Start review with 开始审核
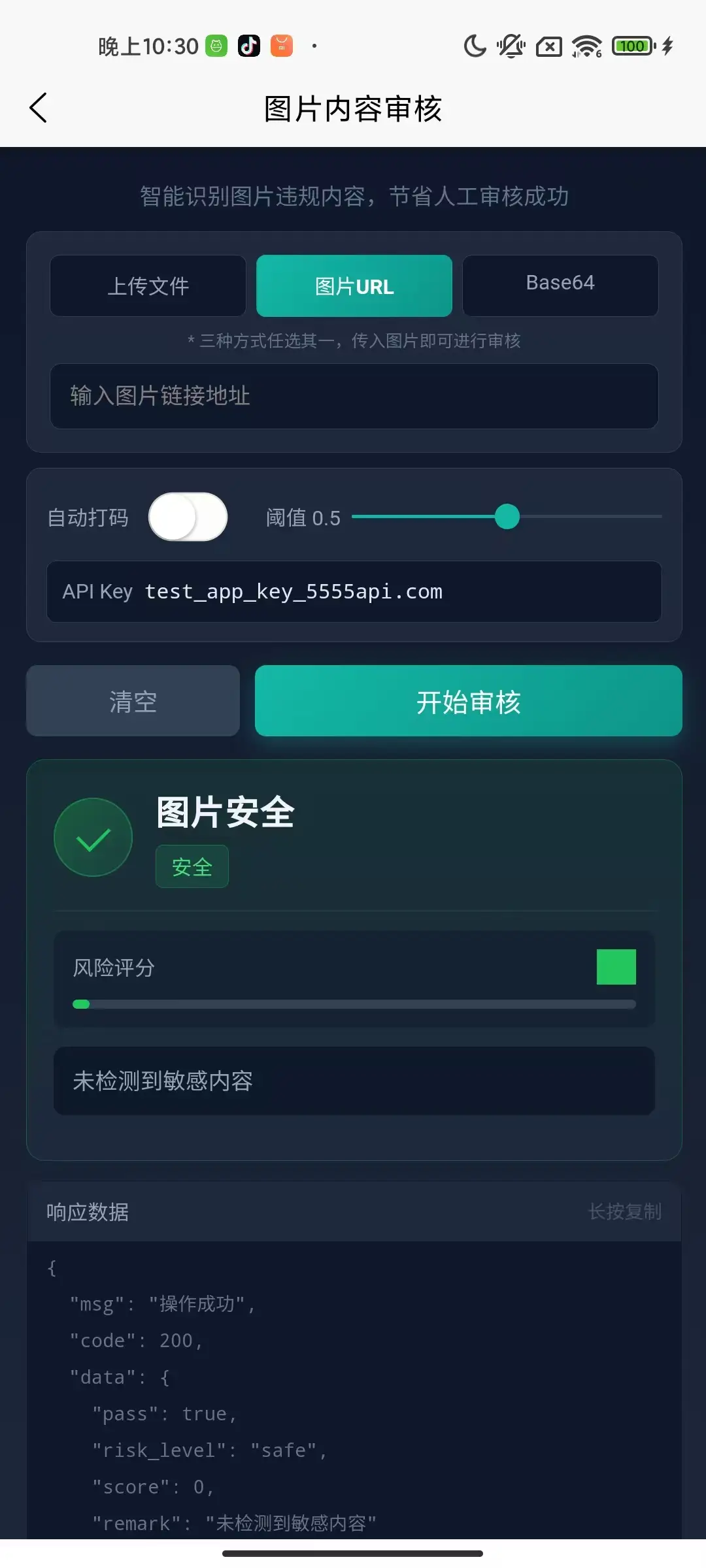 [x=468, y=701]
